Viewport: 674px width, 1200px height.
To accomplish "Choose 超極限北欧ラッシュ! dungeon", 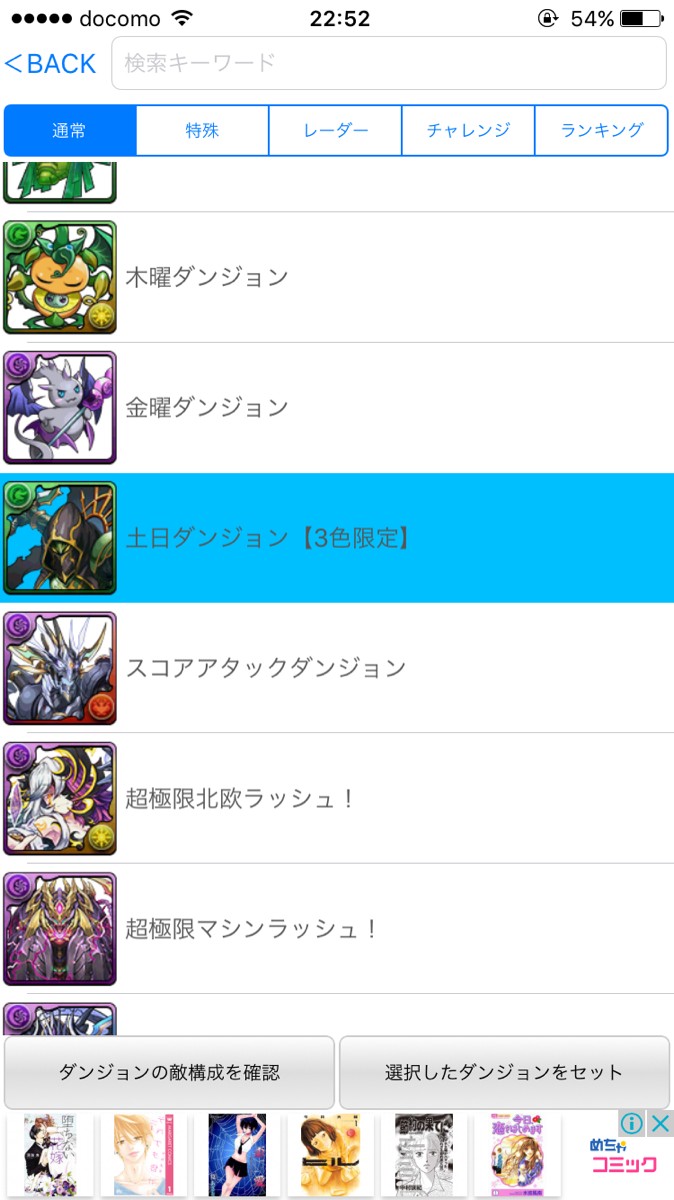I will (337, 798).
